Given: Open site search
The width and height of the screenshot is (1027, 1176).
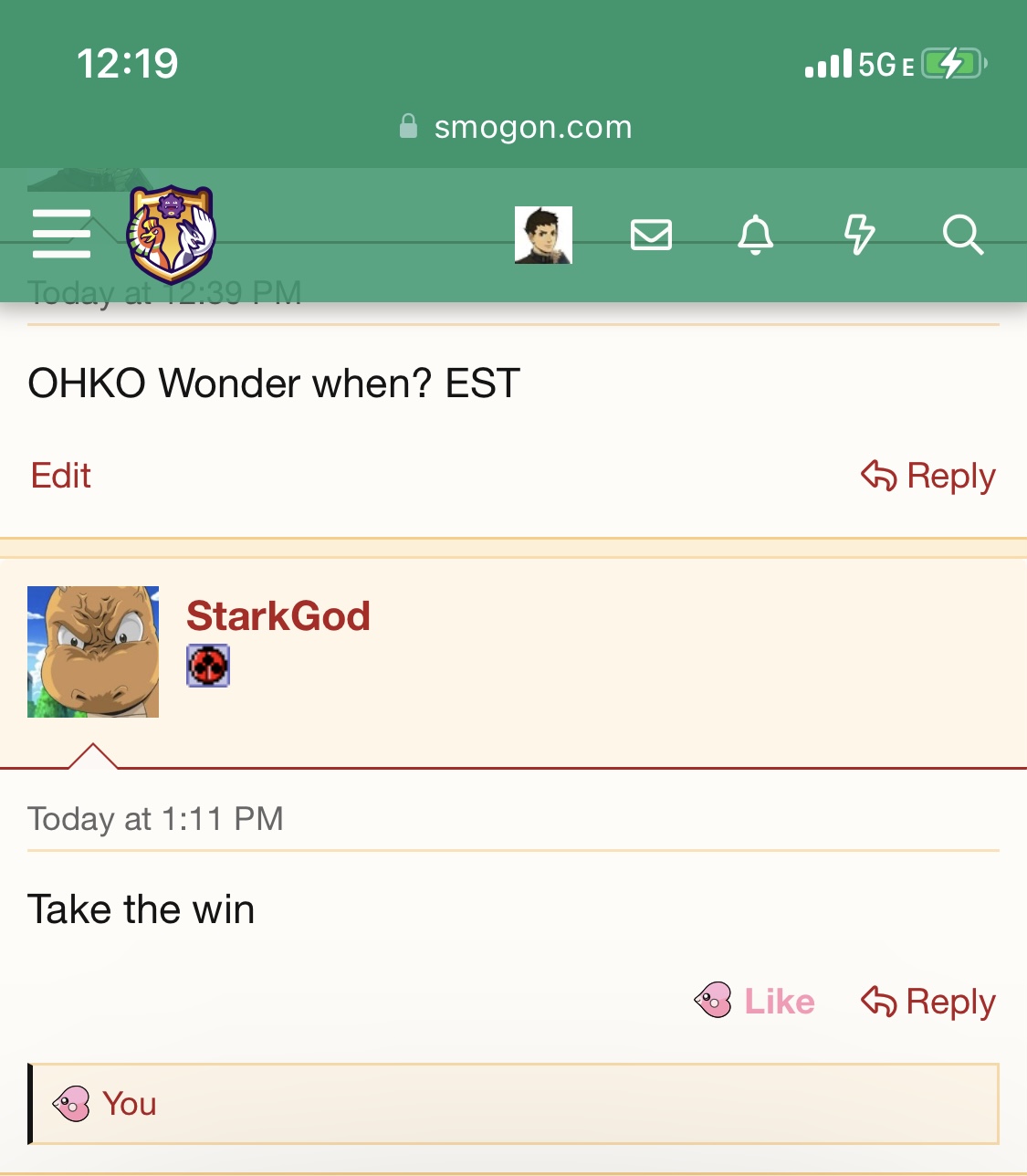Looking at the screenshot, I should [x=962, y=235].
